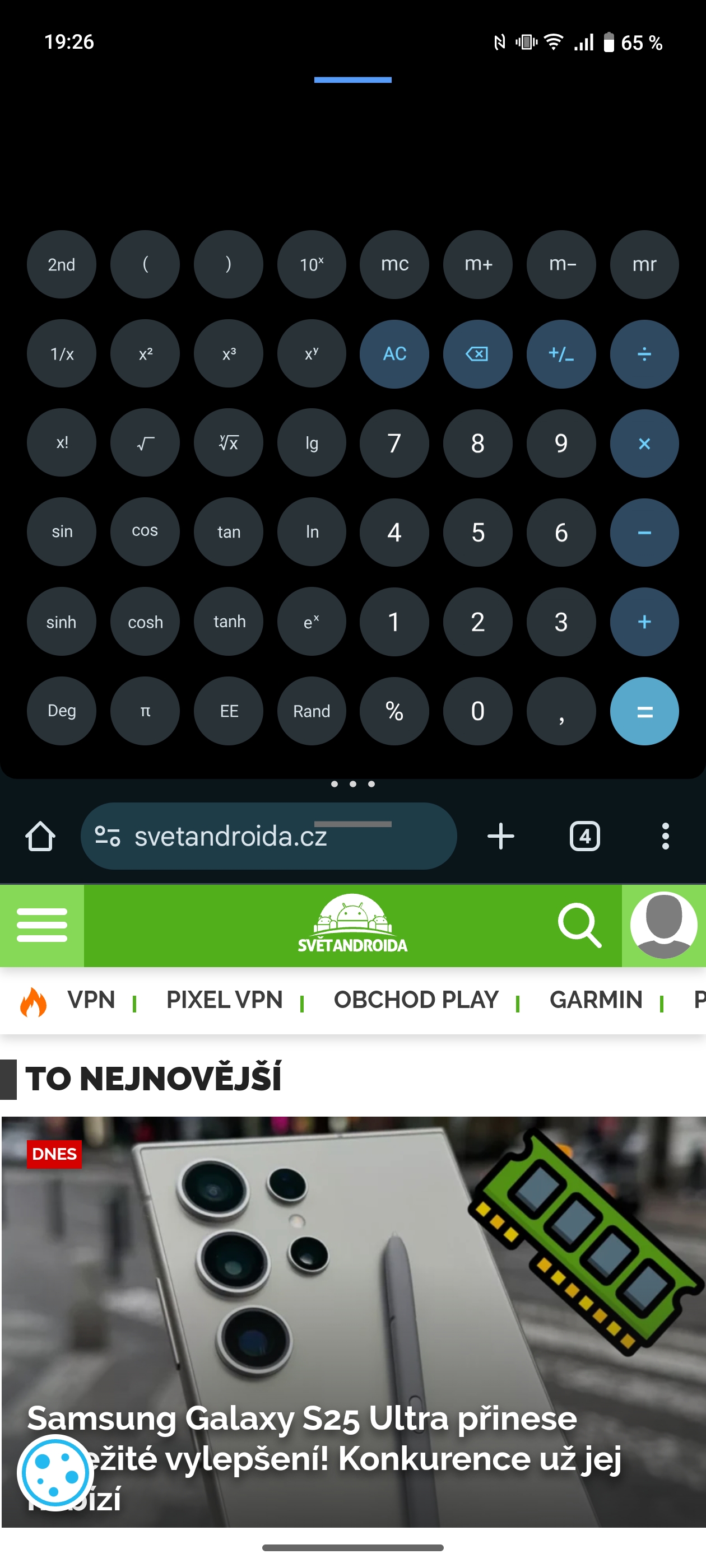706x1568 pixels.
Task: Open the site search magnifier
Action: [x=579, y=925]
